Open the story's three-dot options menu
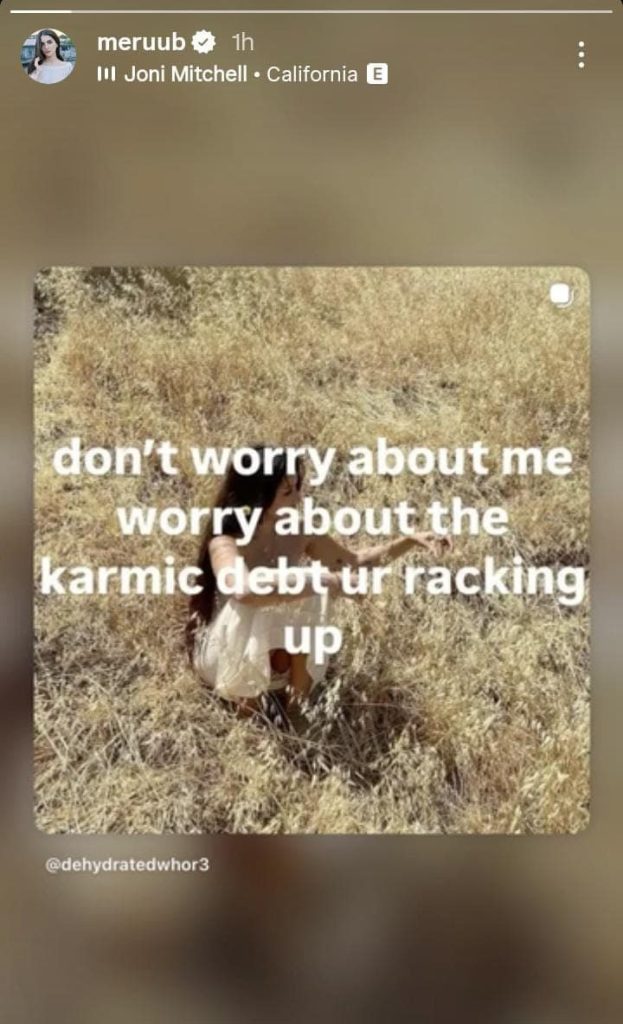This screenshot has height=1024, width=623. point(581,55)
